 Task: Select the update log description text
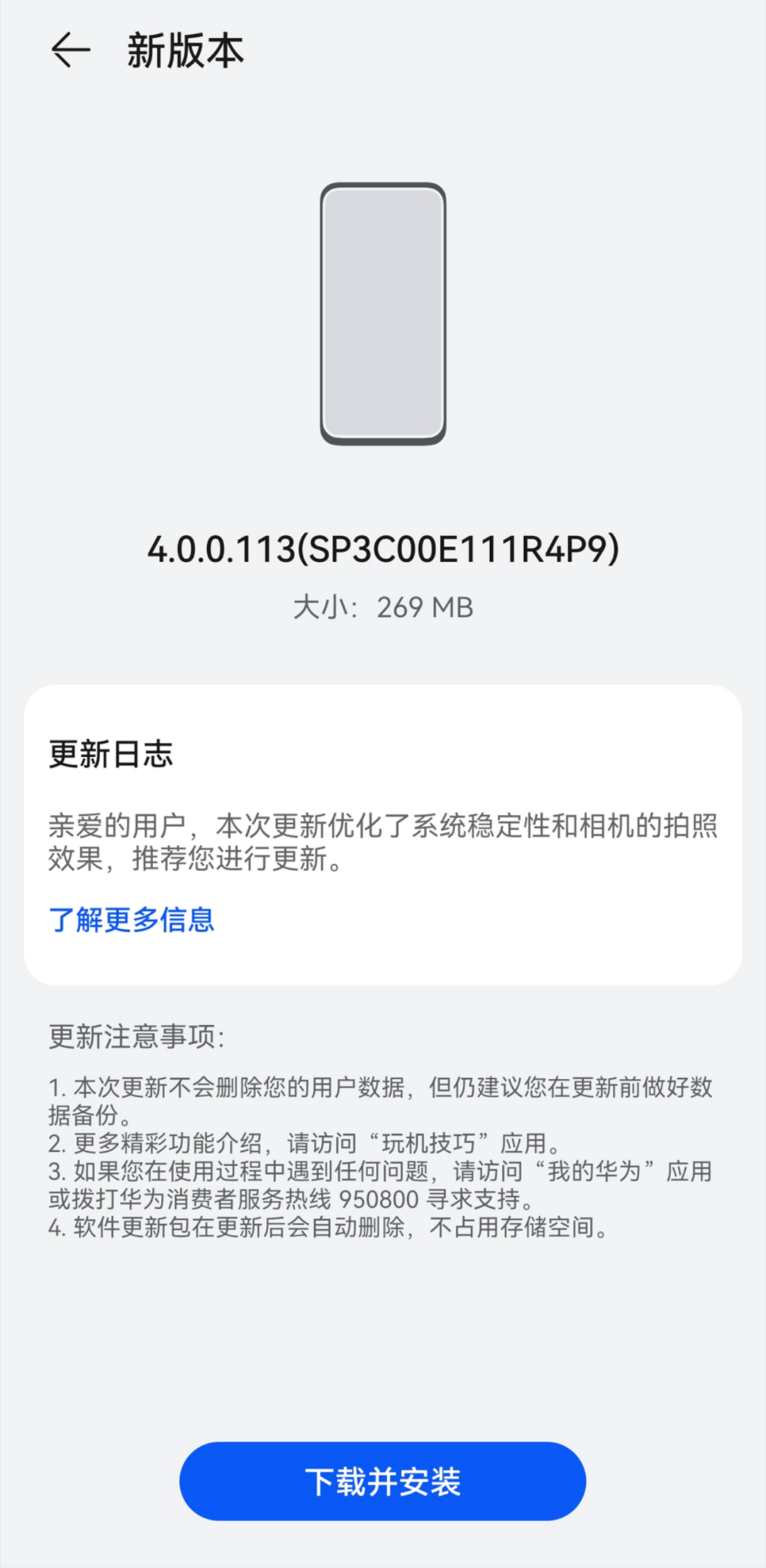pos(383,844)
